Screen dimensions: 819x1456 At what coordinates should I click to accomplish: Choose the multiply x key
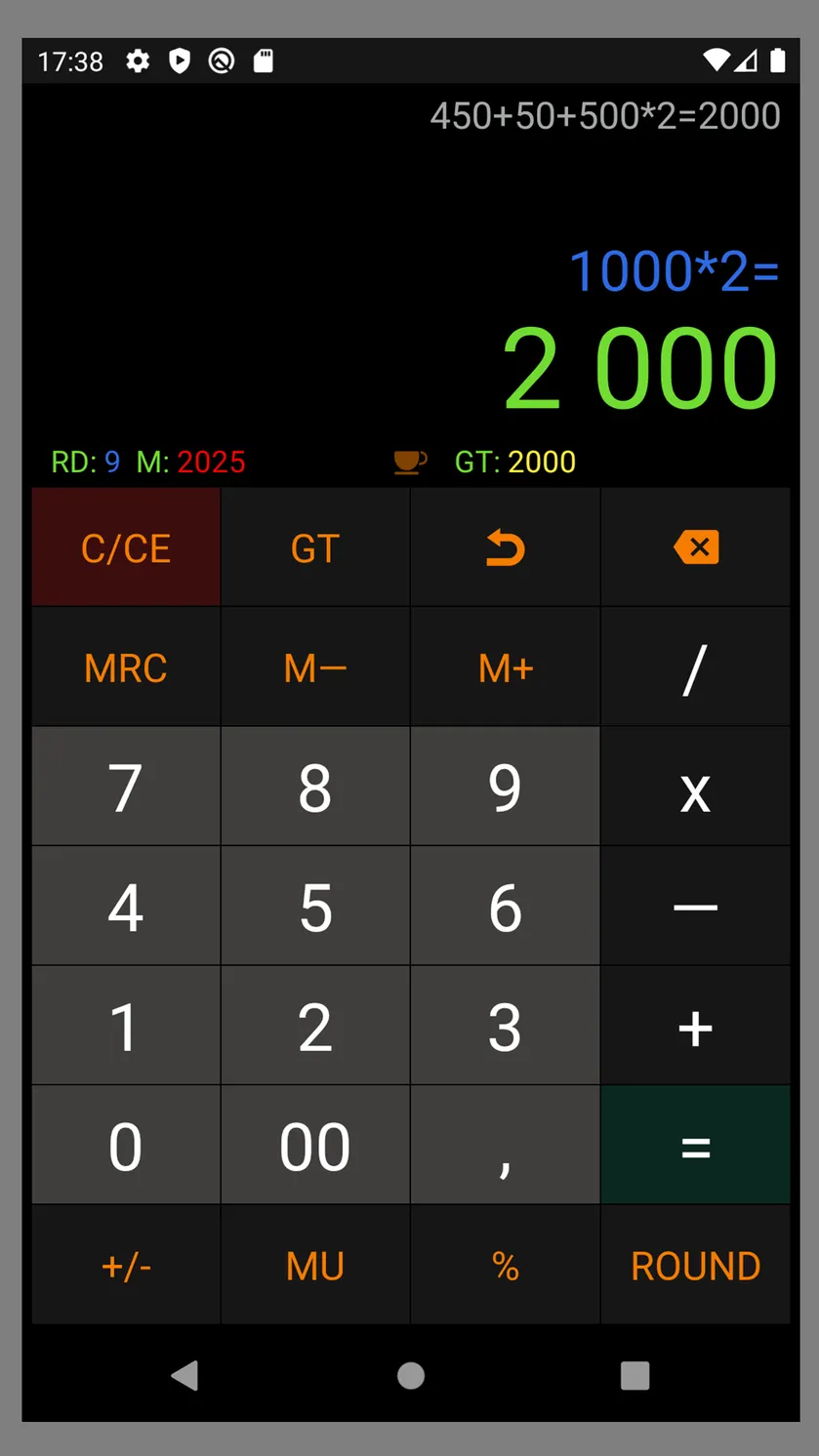pyautogui.click(x=695, y=787)
